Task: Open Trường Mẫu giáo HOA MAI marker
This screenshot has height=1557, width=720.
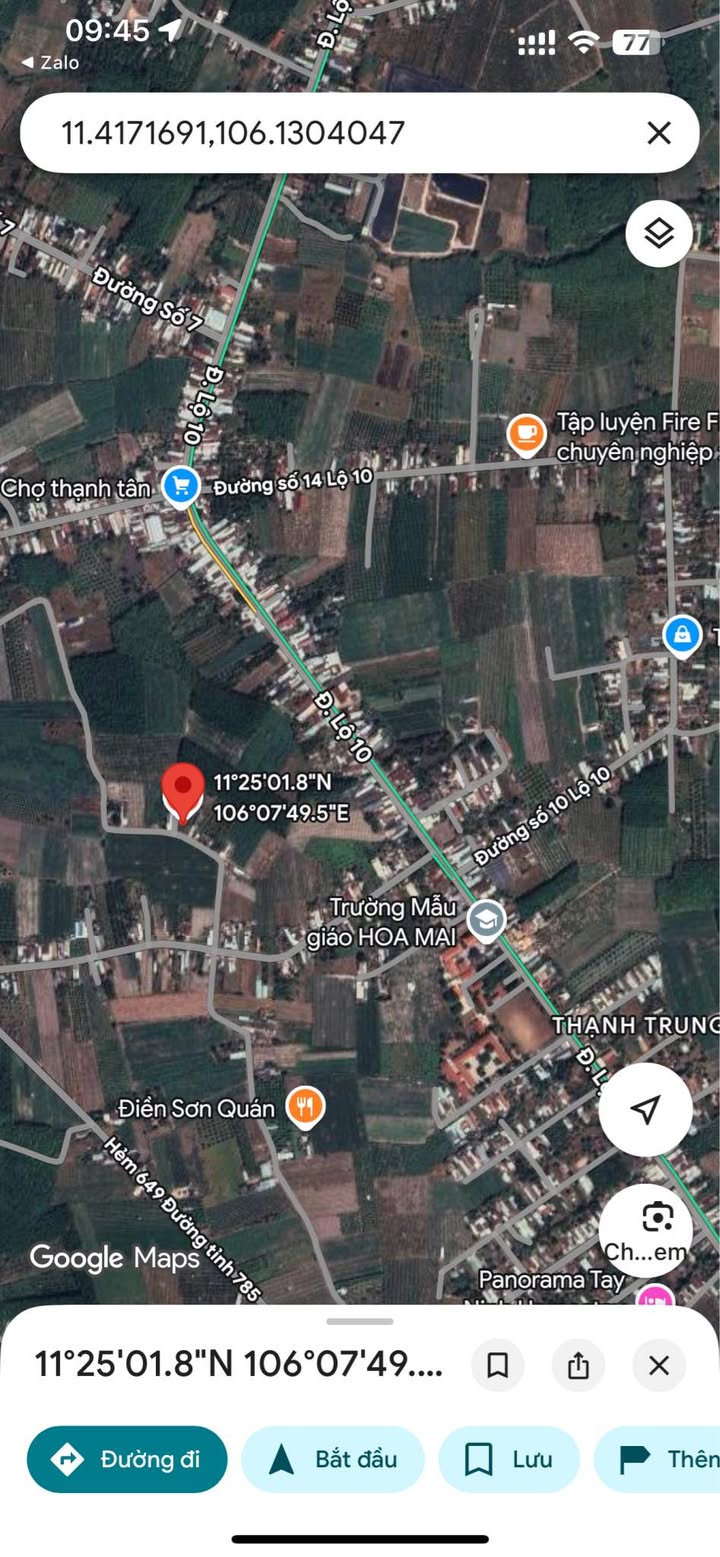Action: (x=486, y=920)
